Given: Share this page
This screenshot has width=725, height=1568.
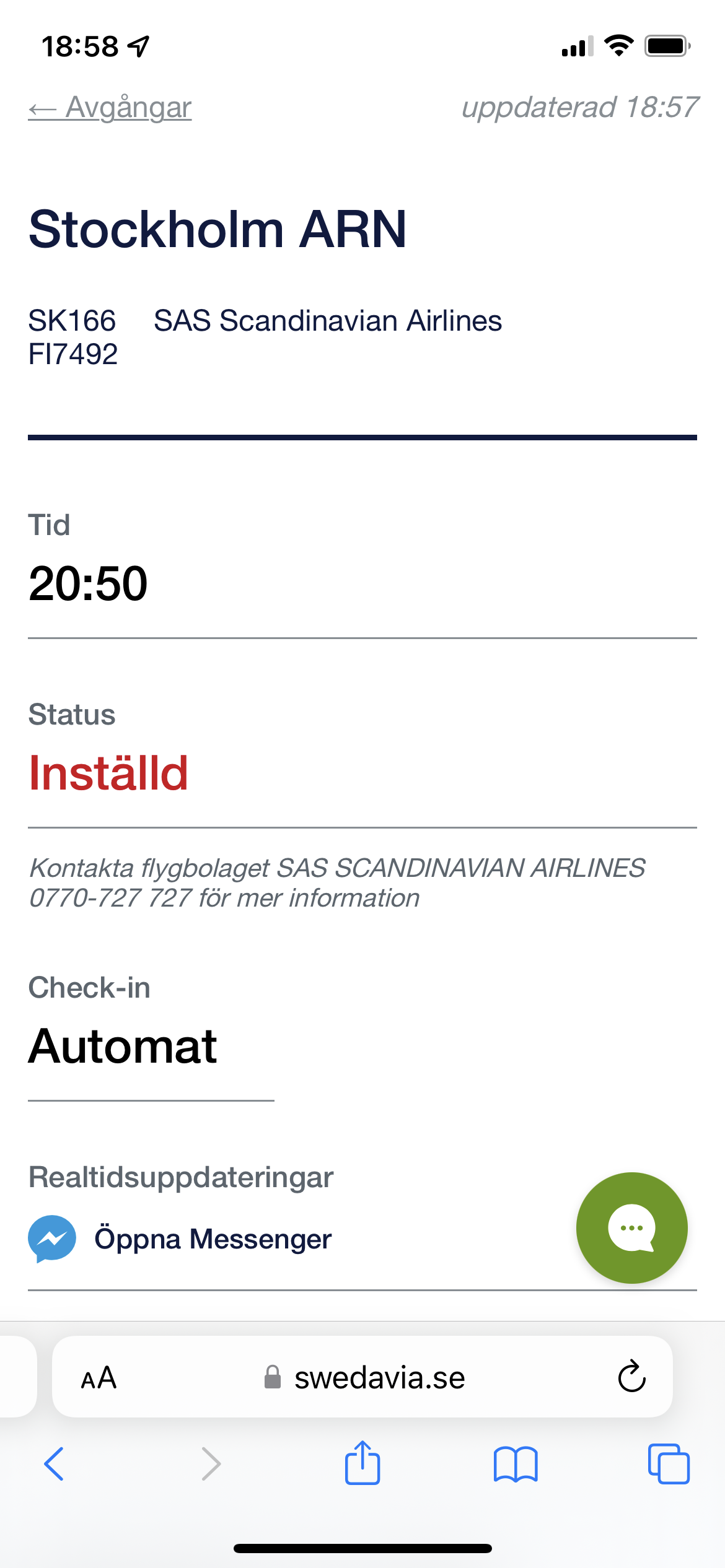Looking at the screenshot, I should [362, 1463].
